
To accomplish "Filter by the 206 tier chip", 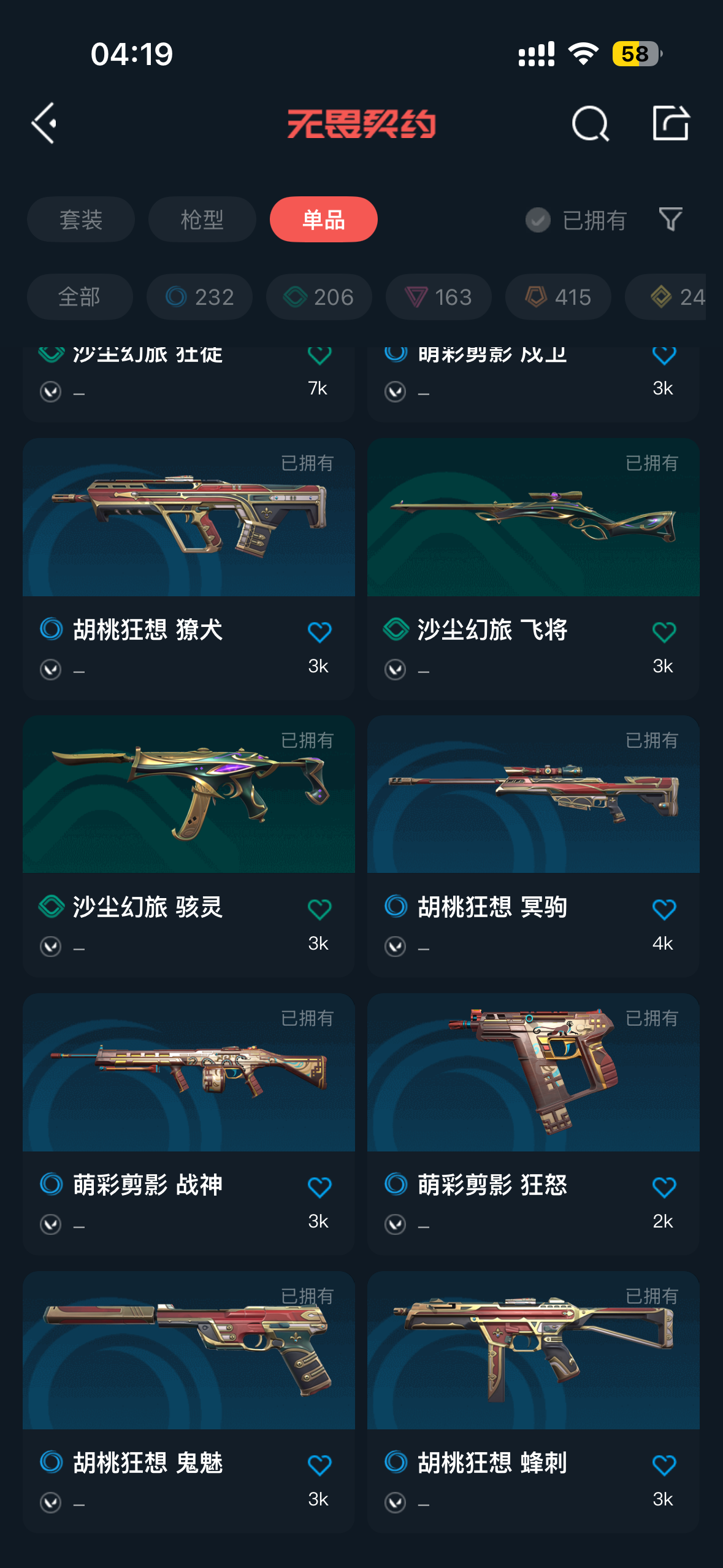I will 319,297.
